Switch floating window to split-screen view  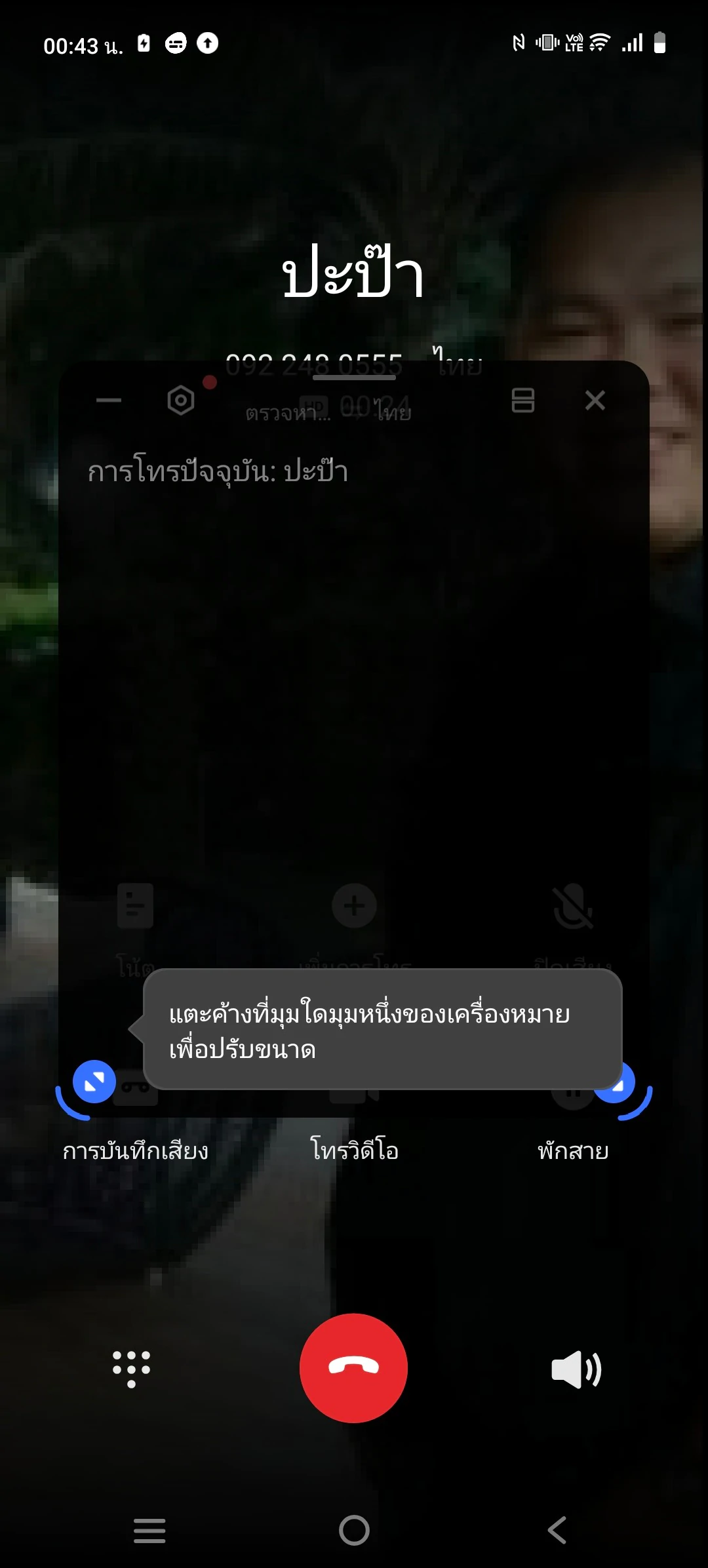(522, 400)
